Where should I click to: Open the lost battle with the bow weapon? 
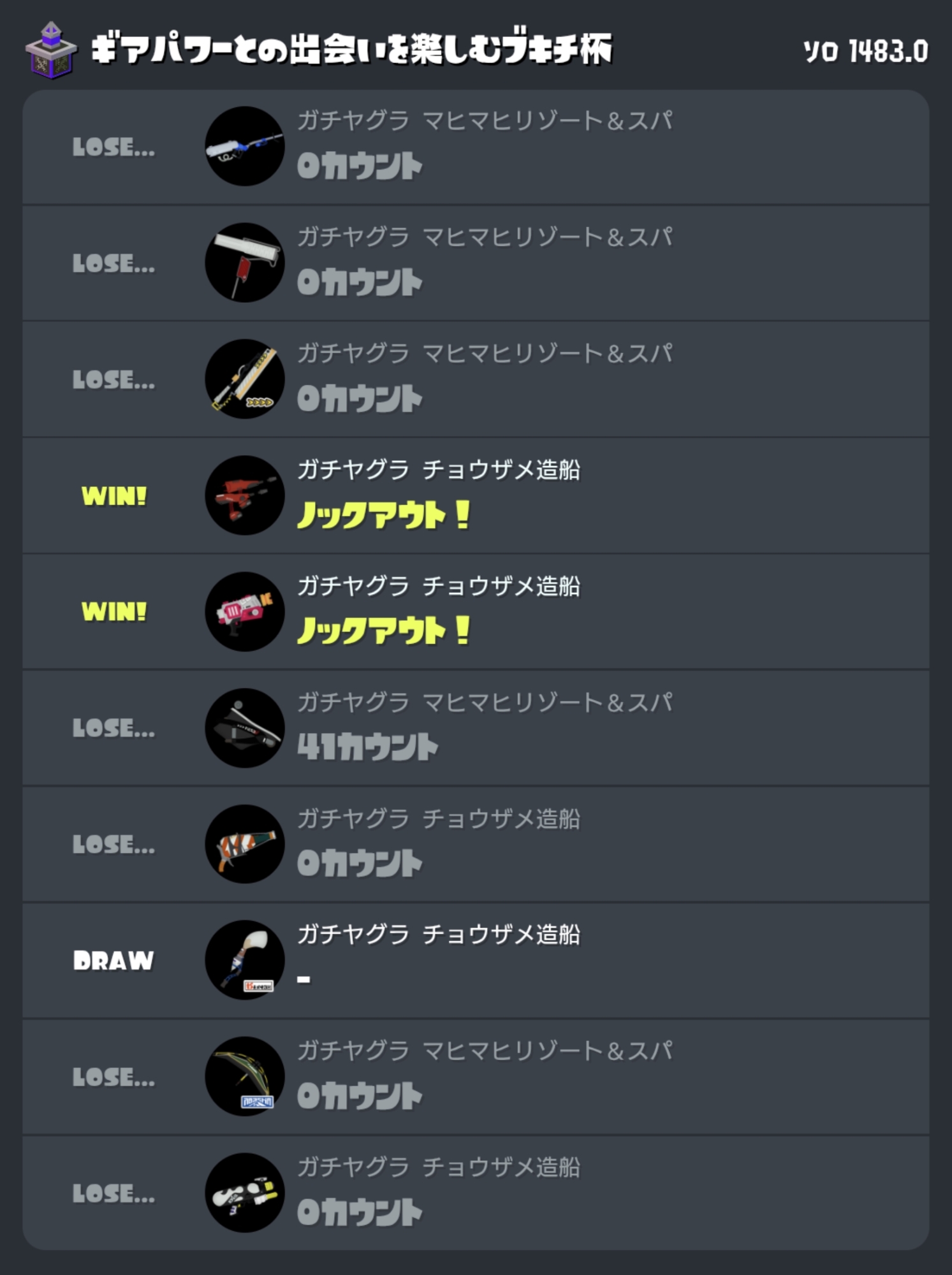475,1077
